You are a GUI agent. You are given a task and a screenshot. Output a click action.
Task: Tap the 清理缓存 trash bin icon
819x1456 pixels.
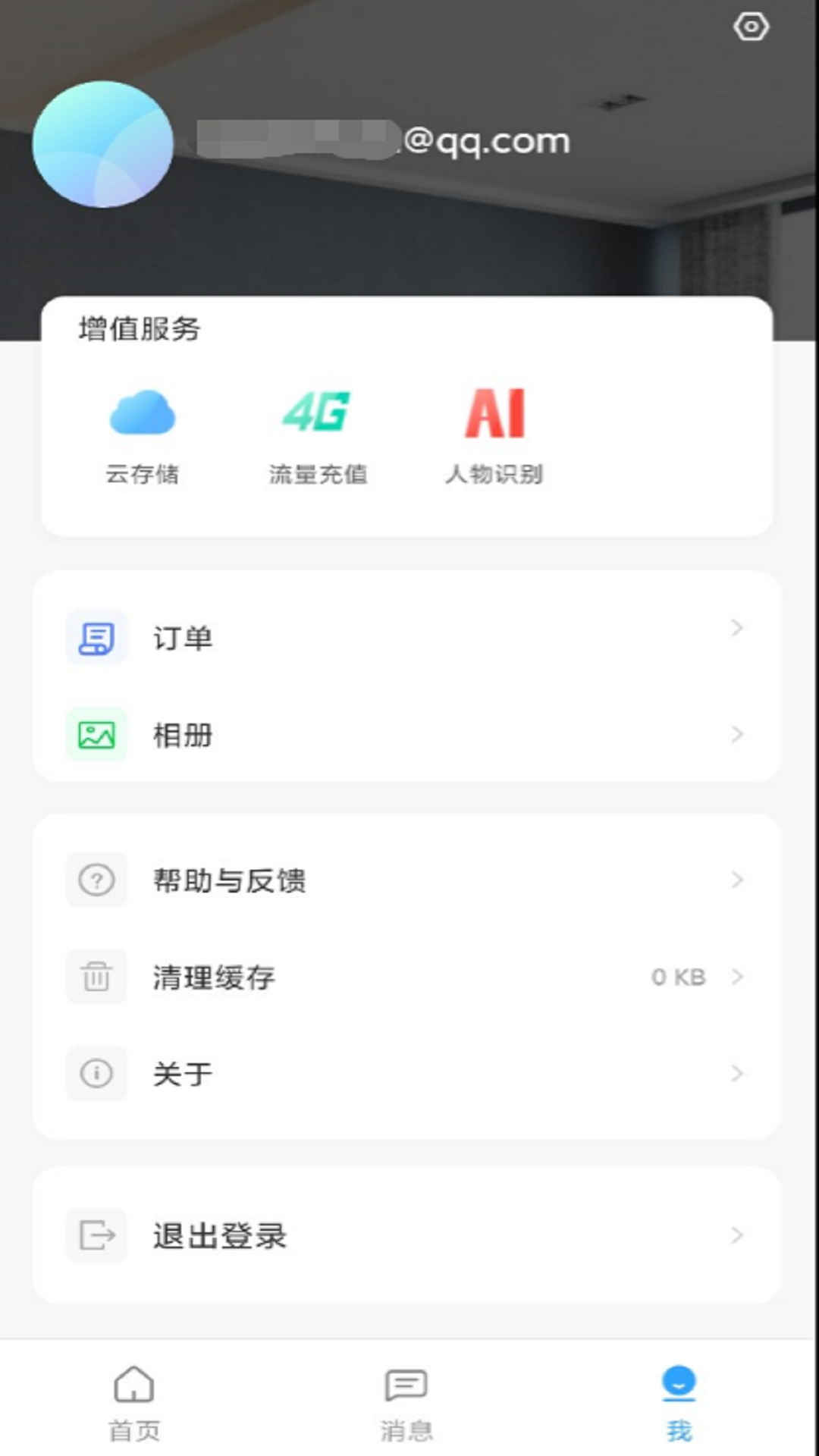[x=96, y=977]
